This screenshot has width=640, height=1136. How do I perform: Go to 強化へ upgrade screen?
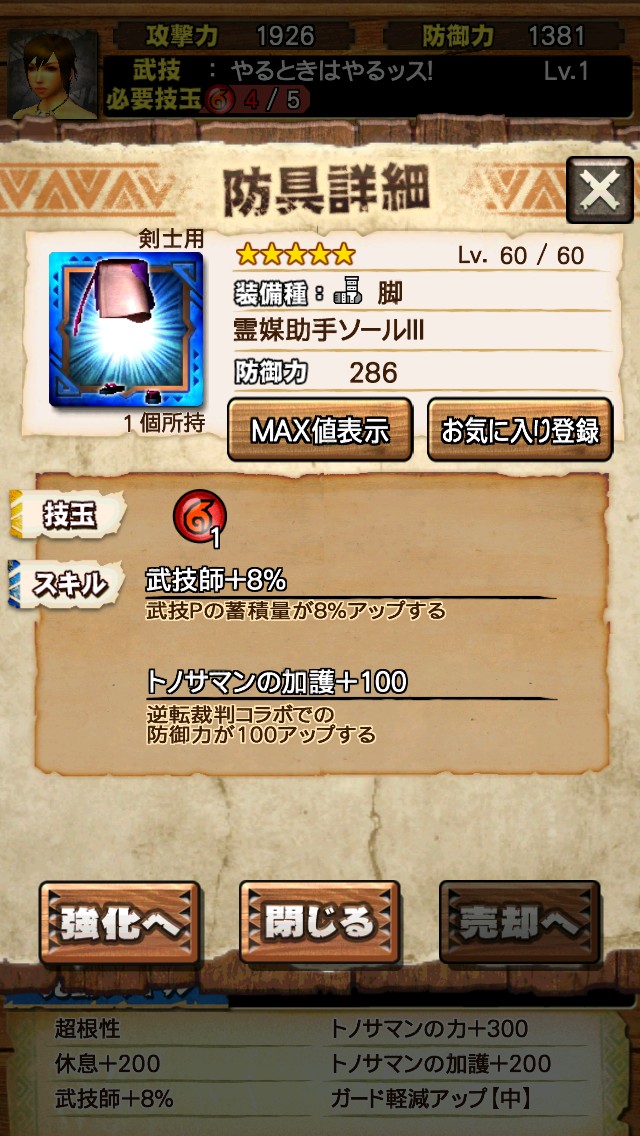pyautogui.click(x=119, y=922)
